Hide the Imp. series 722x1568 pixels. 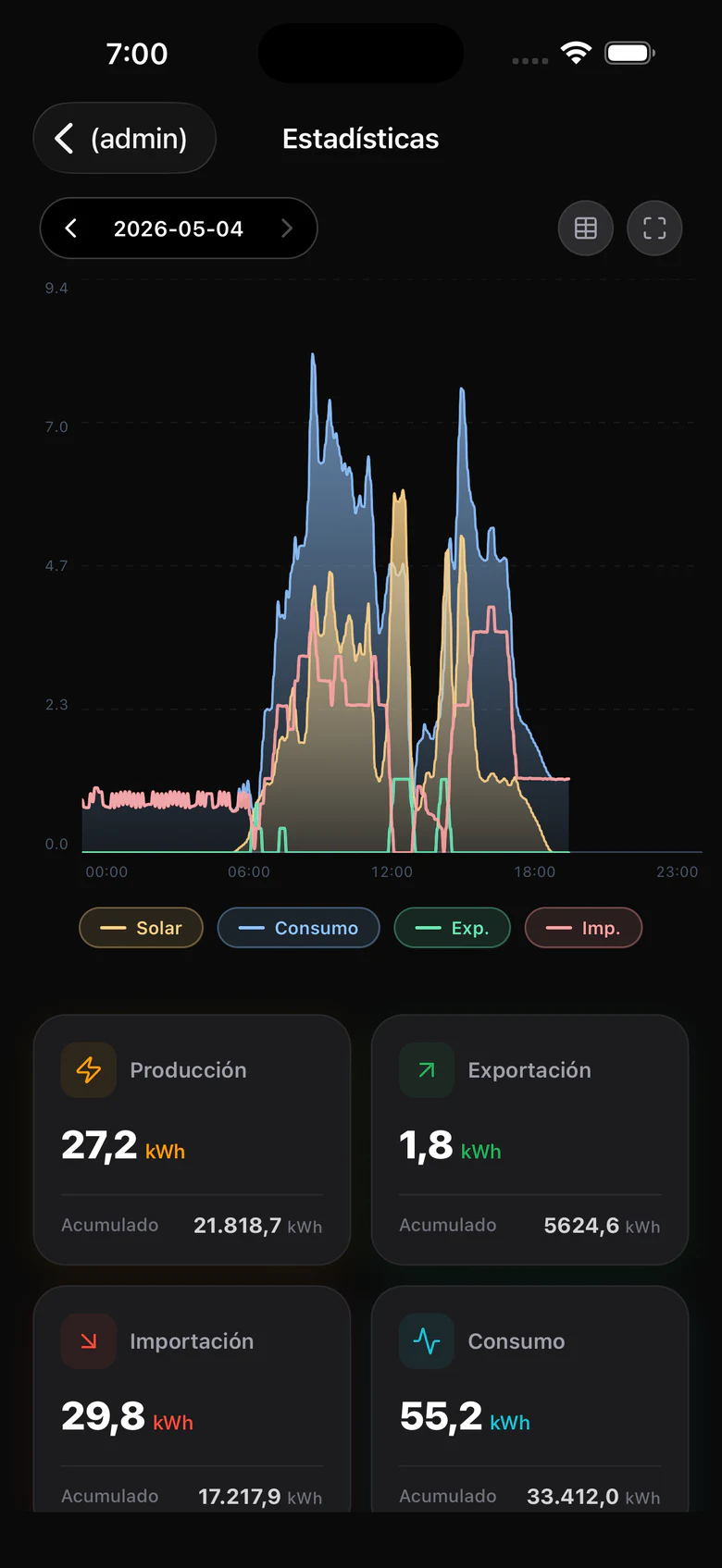click(583, 928)
